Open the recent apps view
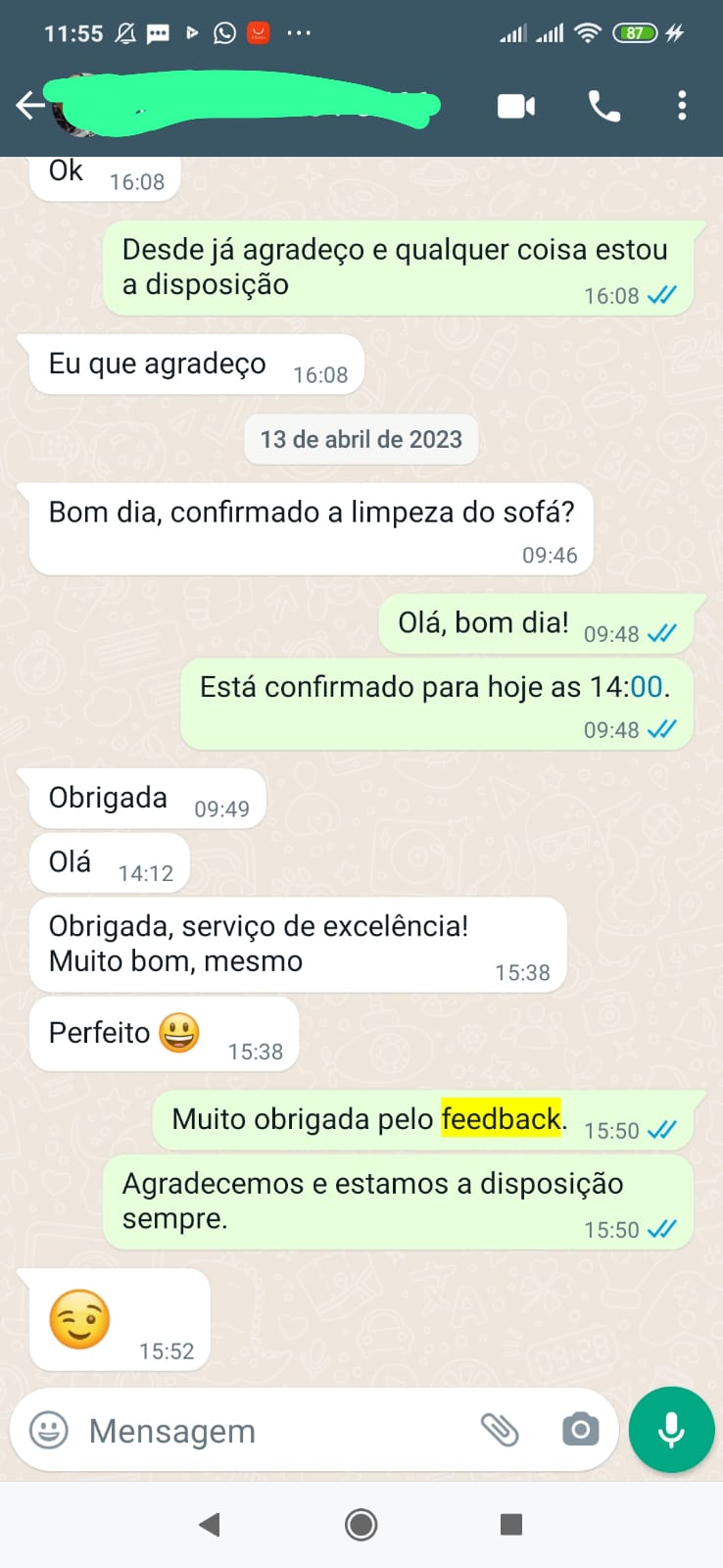Viewport: 723px width, 1568px height. tap(510, 1524)
